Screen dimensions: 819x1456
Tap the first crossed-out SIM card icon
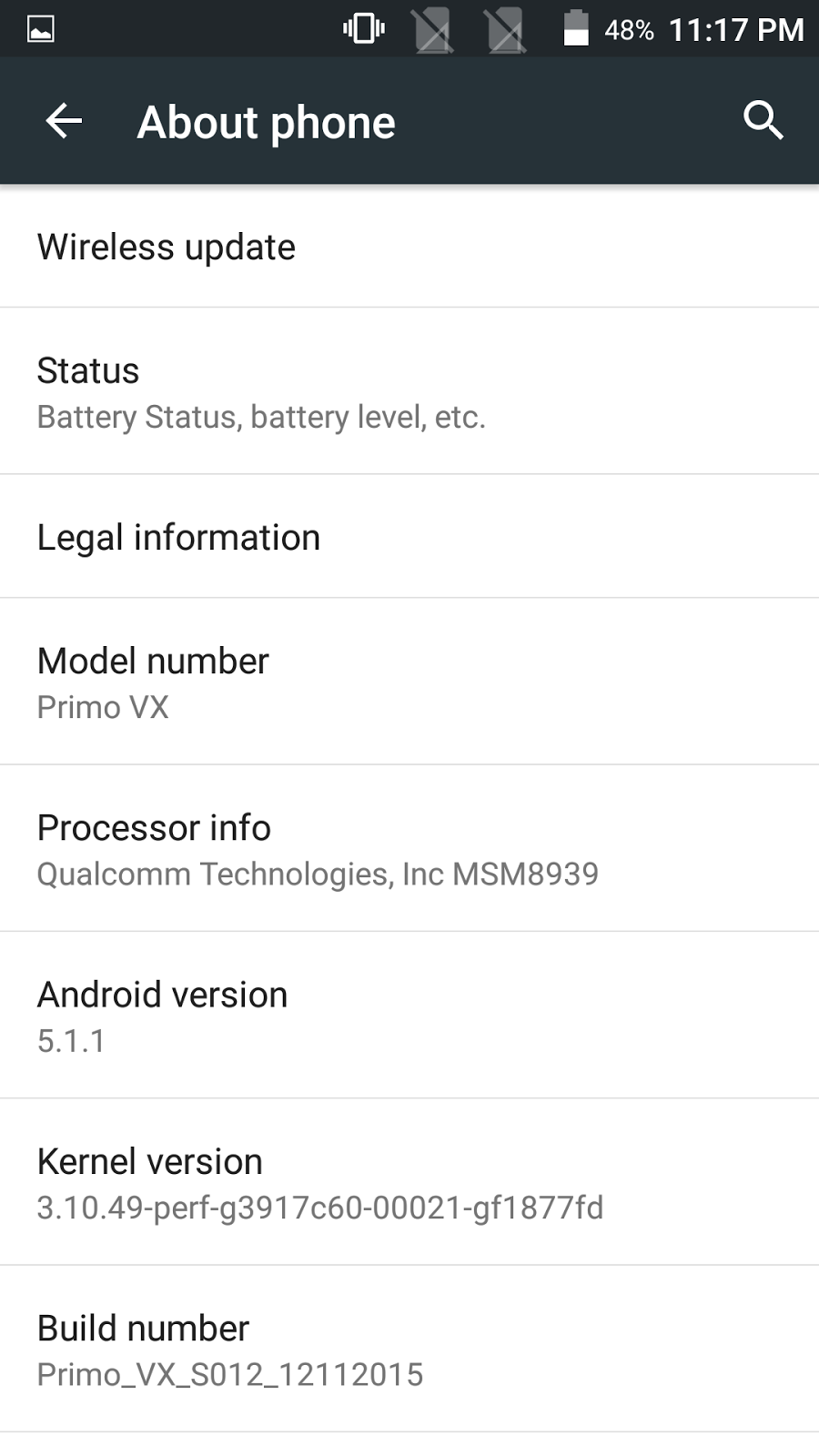point(434,29)
